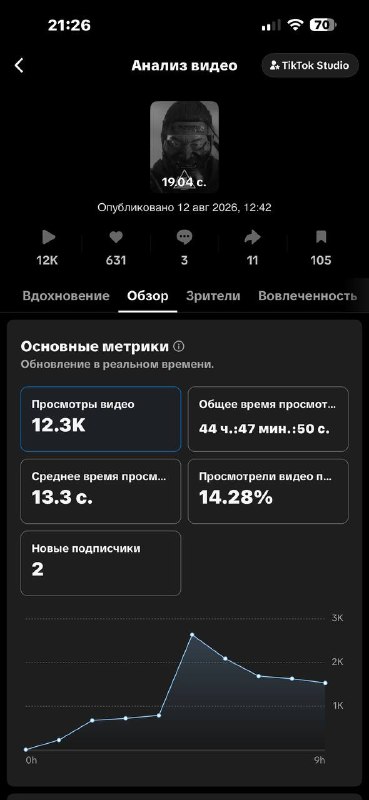Open the Вовлеченность tab
The image size is (369, 800).
(x=307, y=296)
